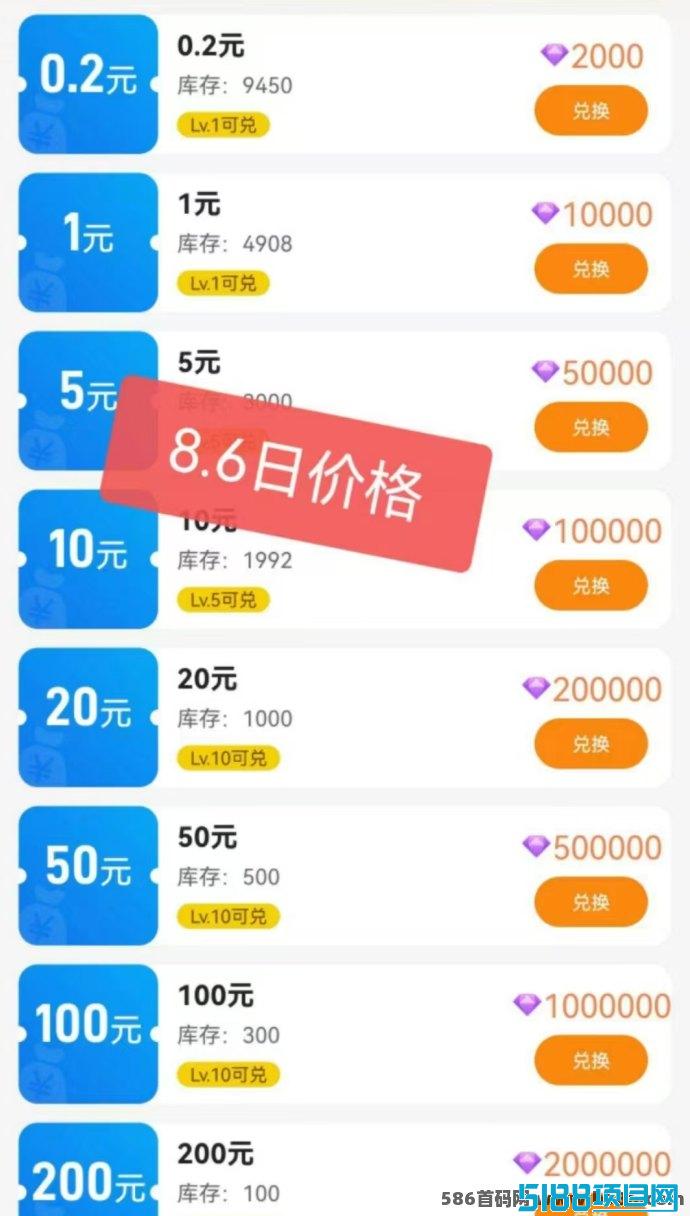Redeem the 0.2元 reward for 2000 gems
Image resolution: width=690 pixels, height=1216 pixels.
pos(591,110)
